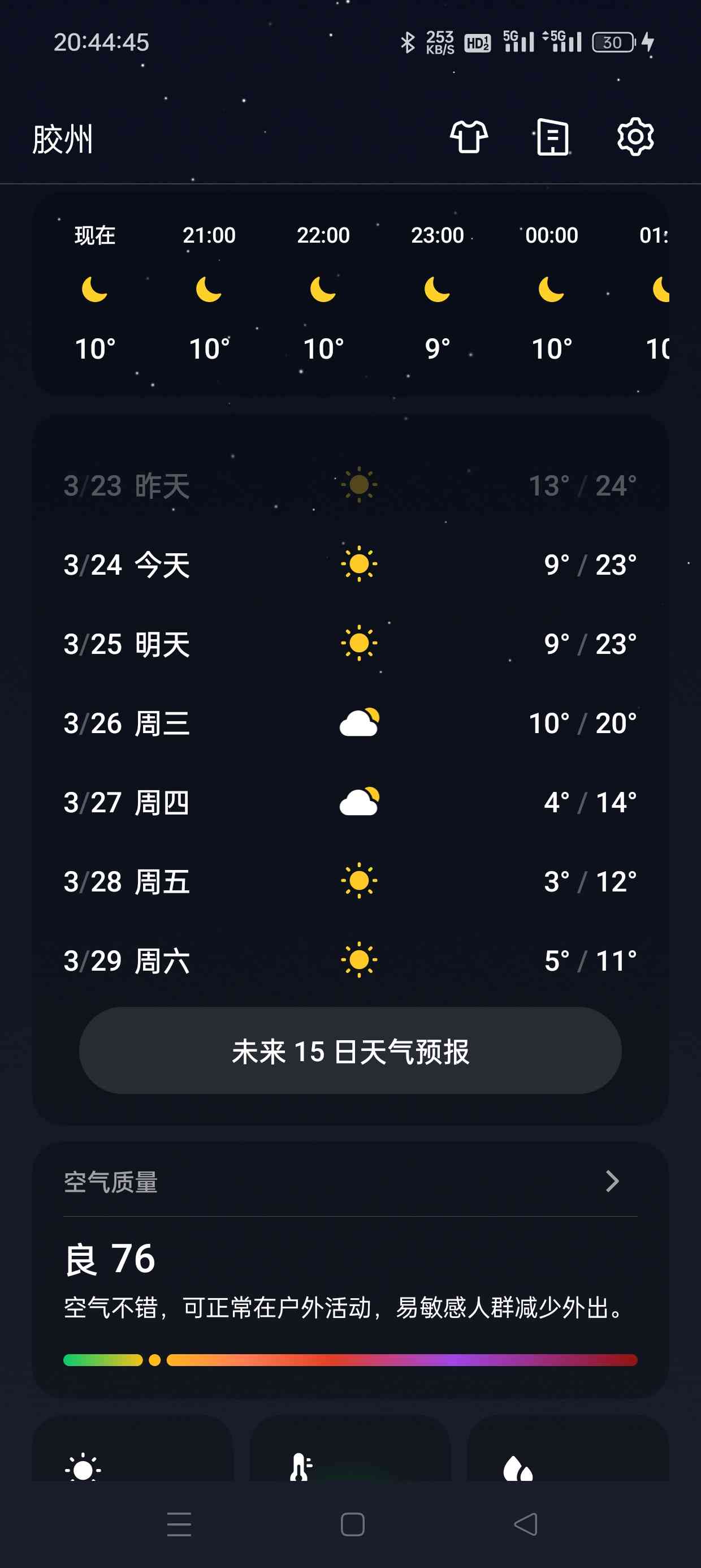The width and height of the screenshot is (701, 1568).
Task: Open the weather report document icon
Action: (x=552, y=137)
